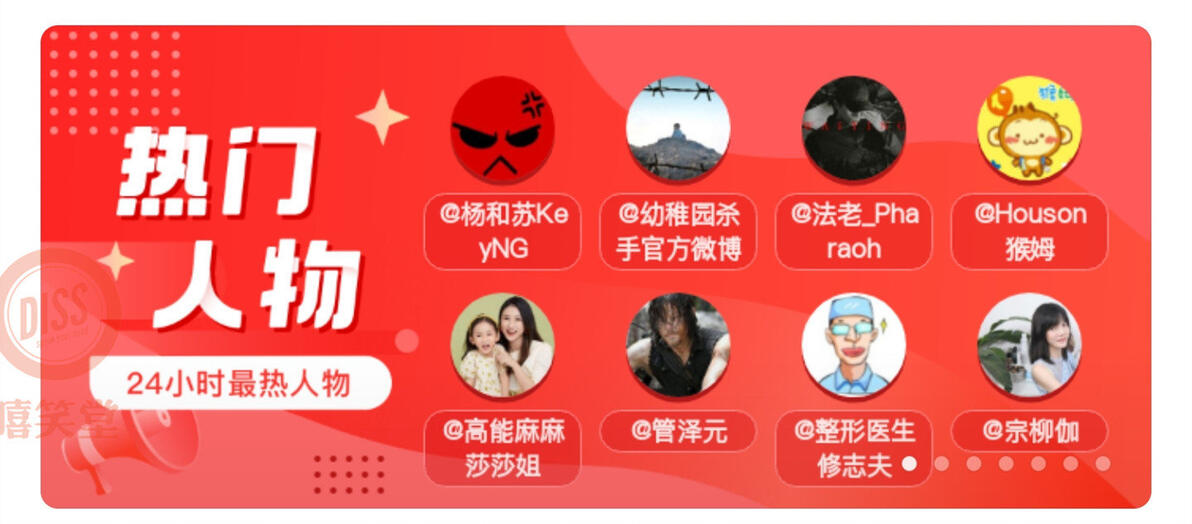This screenshot has height=524, width=1192.
Task: Open @整形医生修志夫's profile chip
Action: point(854,449)
